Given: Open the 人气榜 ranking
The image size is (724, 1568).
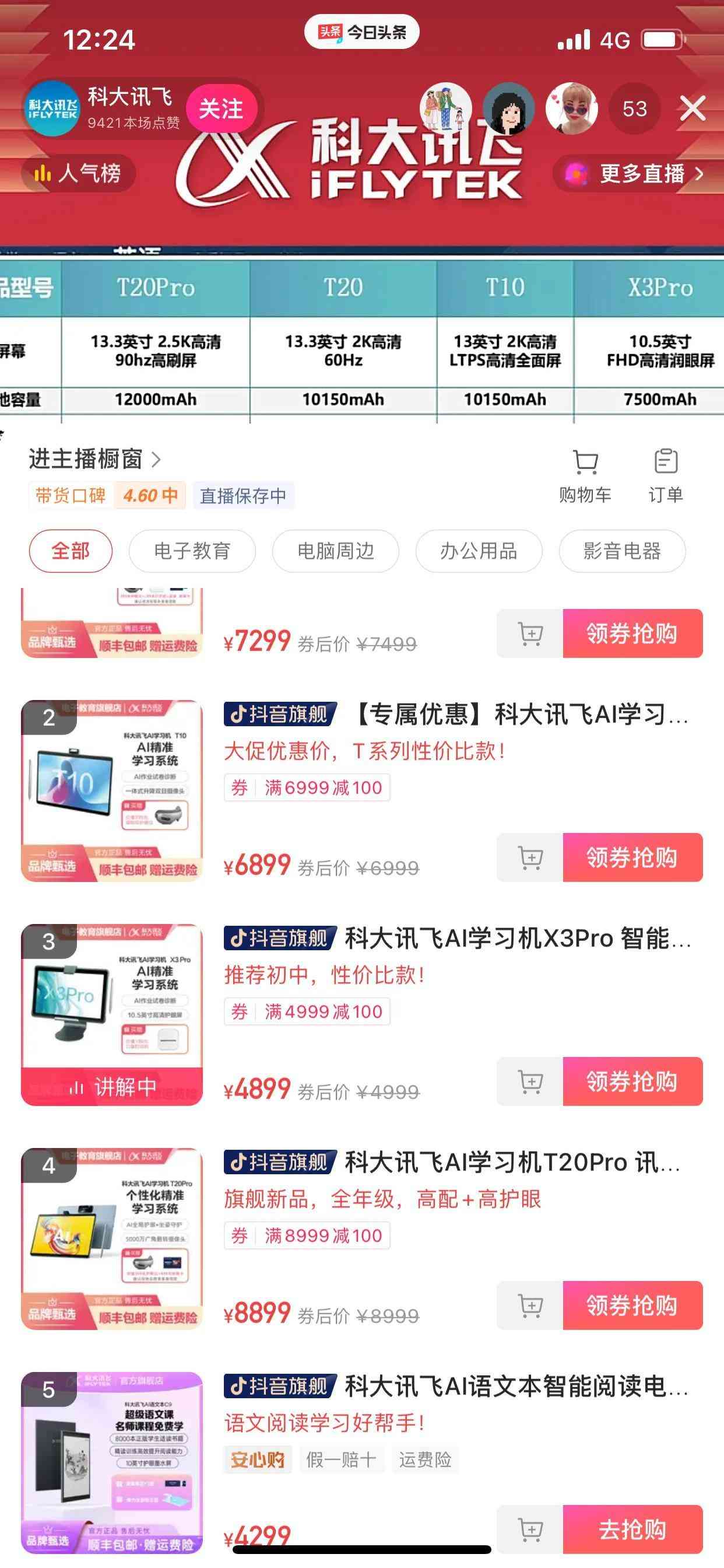Looking at the screenshot, I should click(78, 173).
